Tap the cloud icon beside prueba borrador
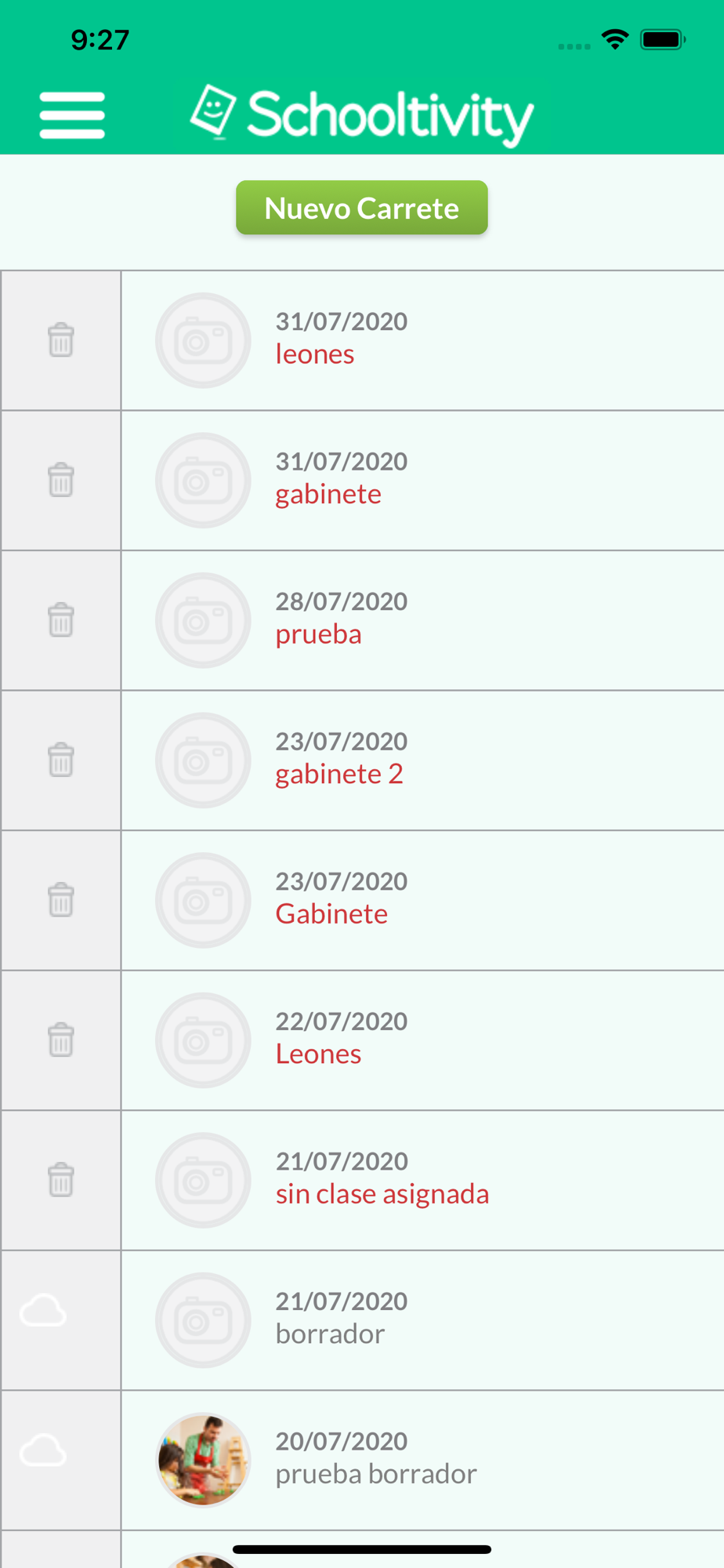Image resolution: width=724 pixels, height=1568 pixels. click(x=43, y=1450)
